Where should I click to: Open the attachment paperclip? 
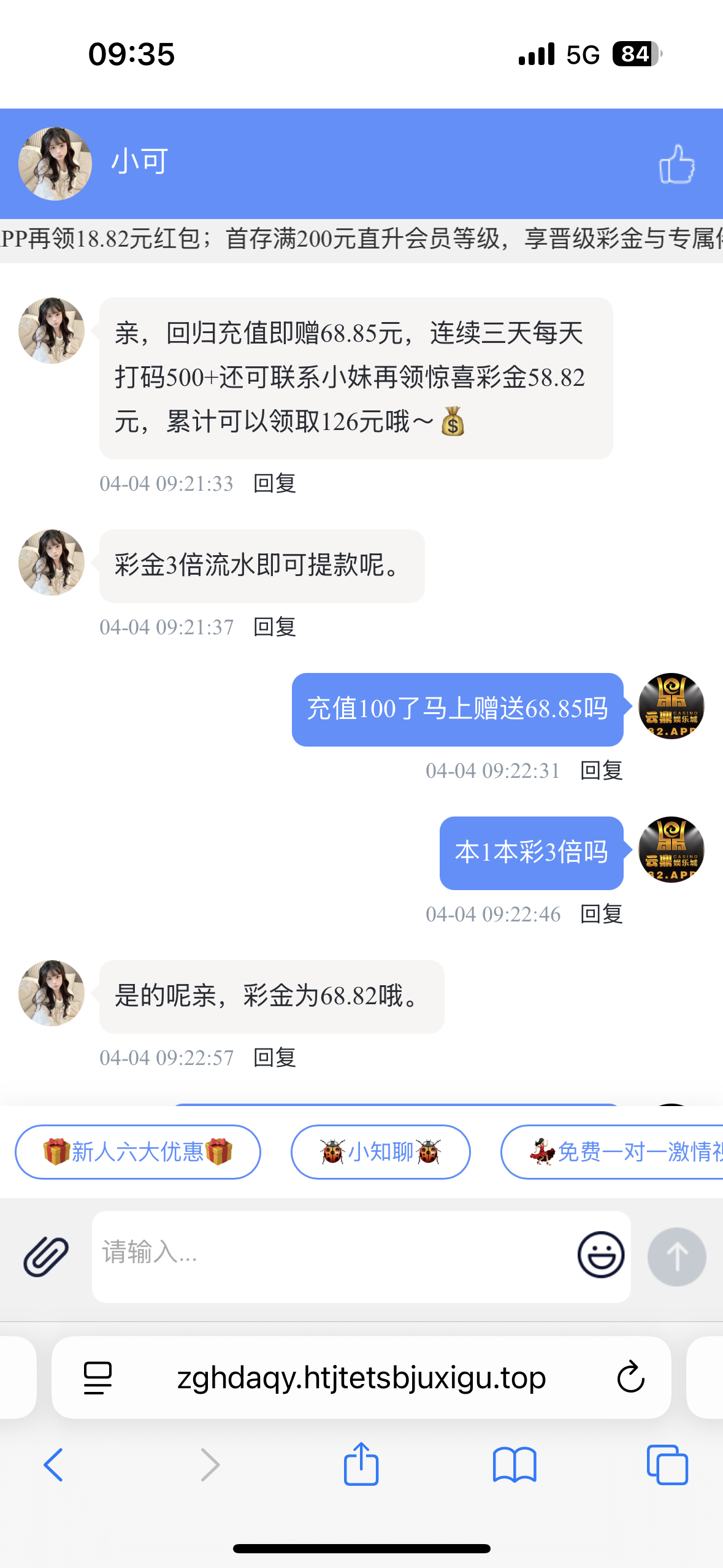click(46, 1256)
